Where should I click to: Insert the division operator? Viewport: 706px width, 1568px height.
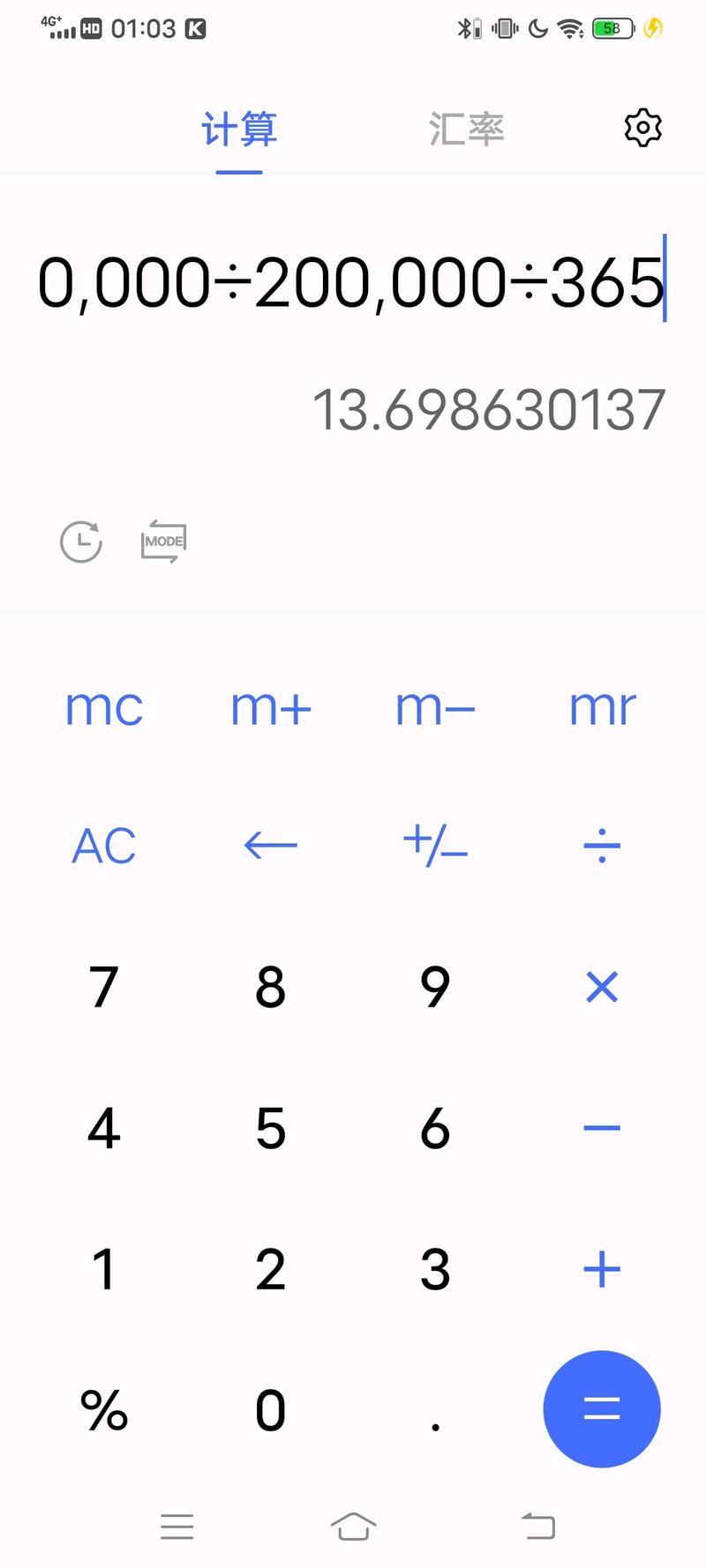pyautogui.click(x=602, y=847)
